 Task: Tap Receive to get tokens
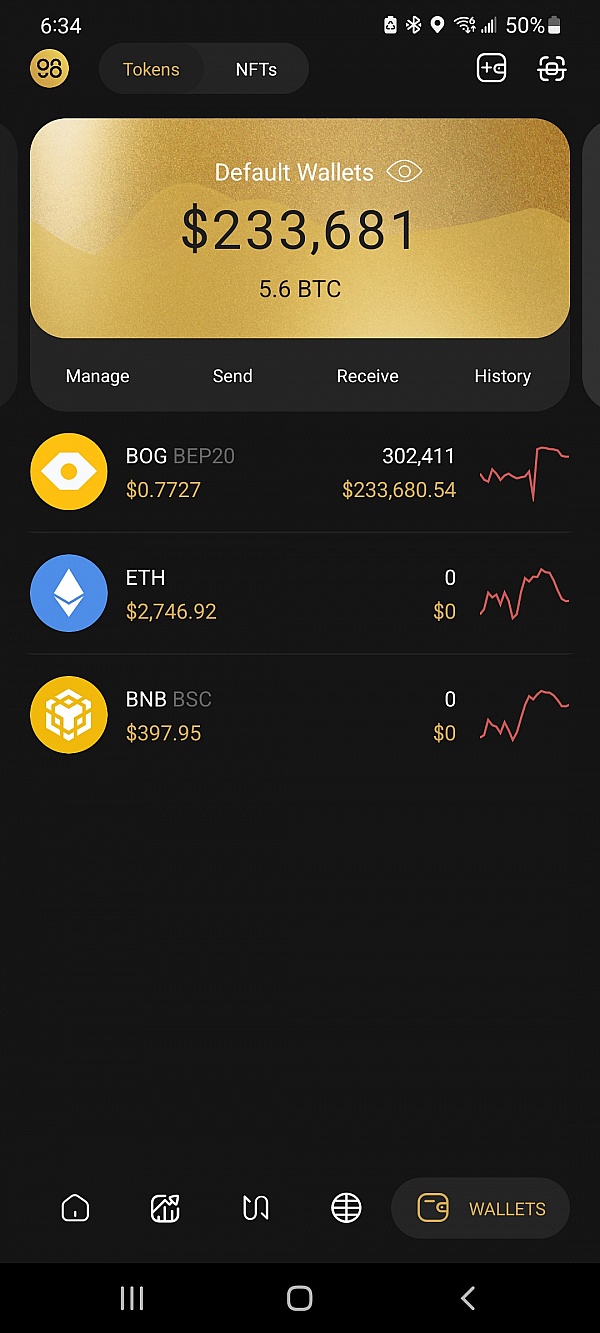coord(367,376)
